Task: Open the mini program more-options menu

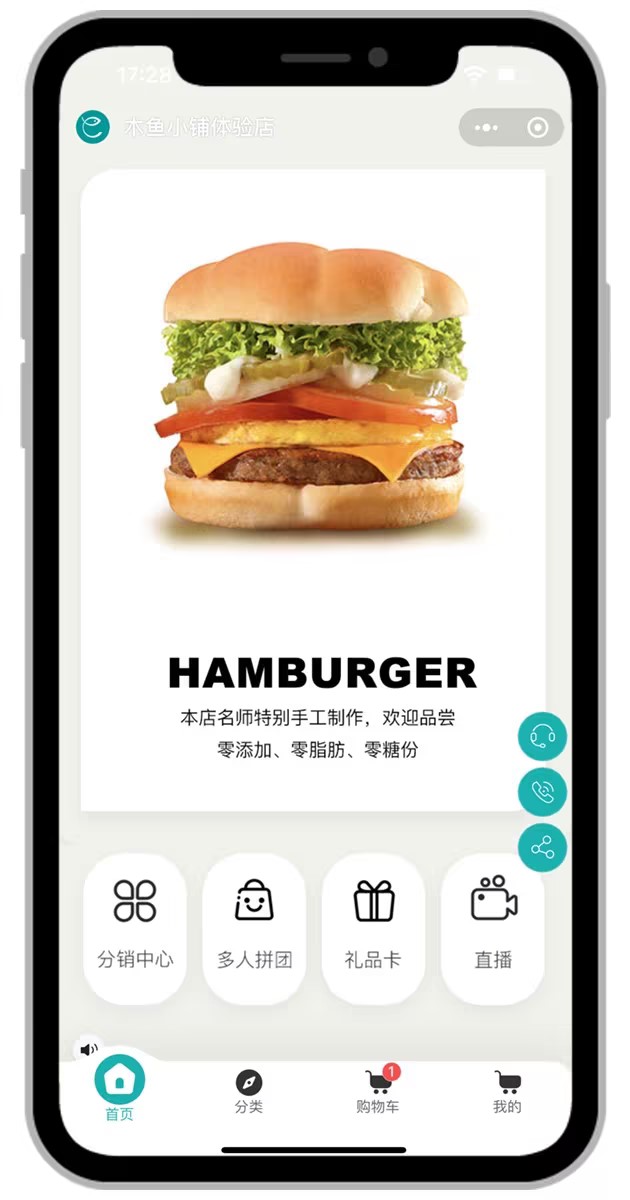Action: 486,128
